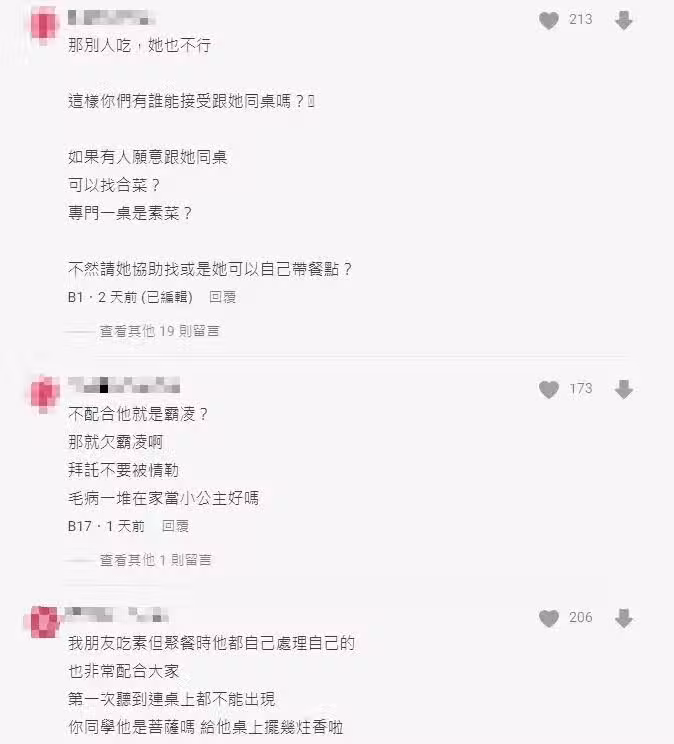Tap the down arrow beside 173 likes
Image resolution: width=674 pixels, height=744 pixels.
click(624, 389)
